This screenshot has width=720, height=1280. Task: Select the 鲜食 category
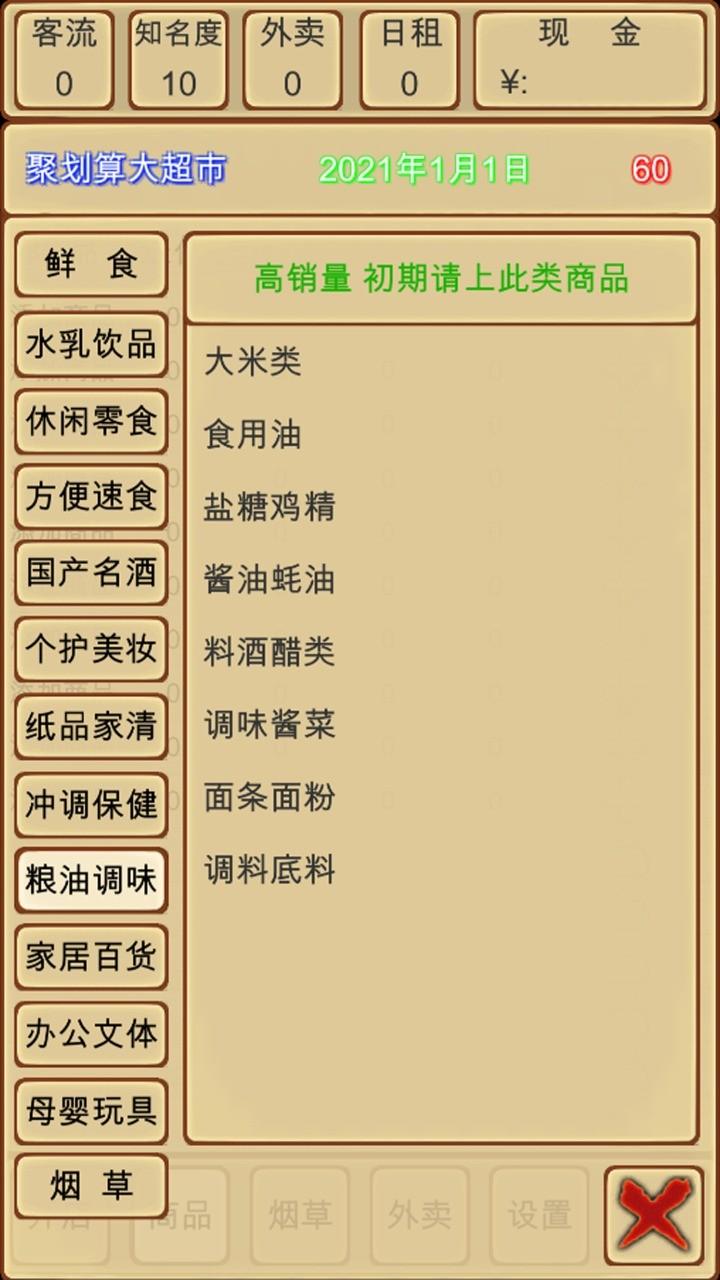pyautogui.click(x=91, y=265)
